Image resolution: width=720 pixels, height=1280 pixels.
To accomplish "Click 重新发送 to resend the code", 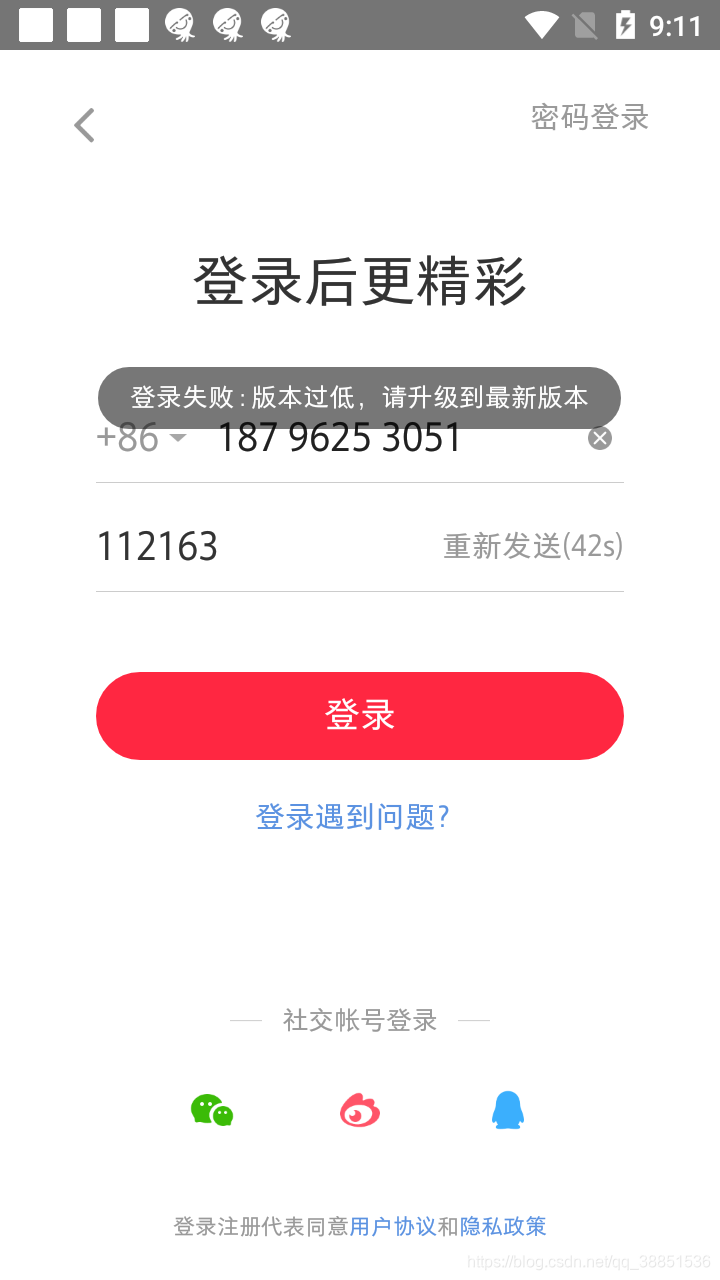I will tap(532, 546).
